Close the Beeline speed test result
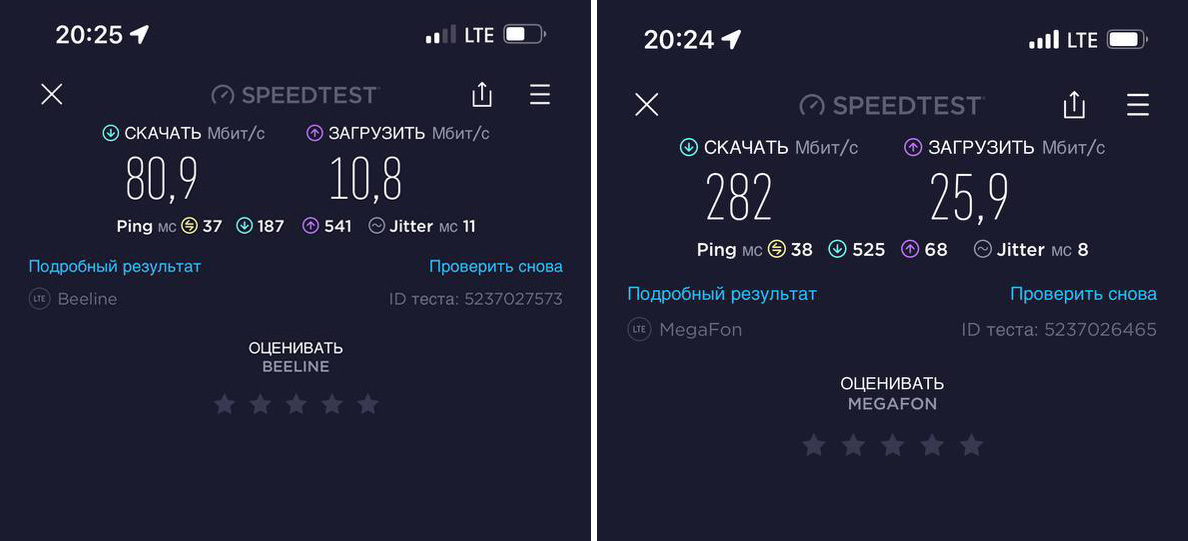The image size is (1188, 541). click(x=52, y=94)
